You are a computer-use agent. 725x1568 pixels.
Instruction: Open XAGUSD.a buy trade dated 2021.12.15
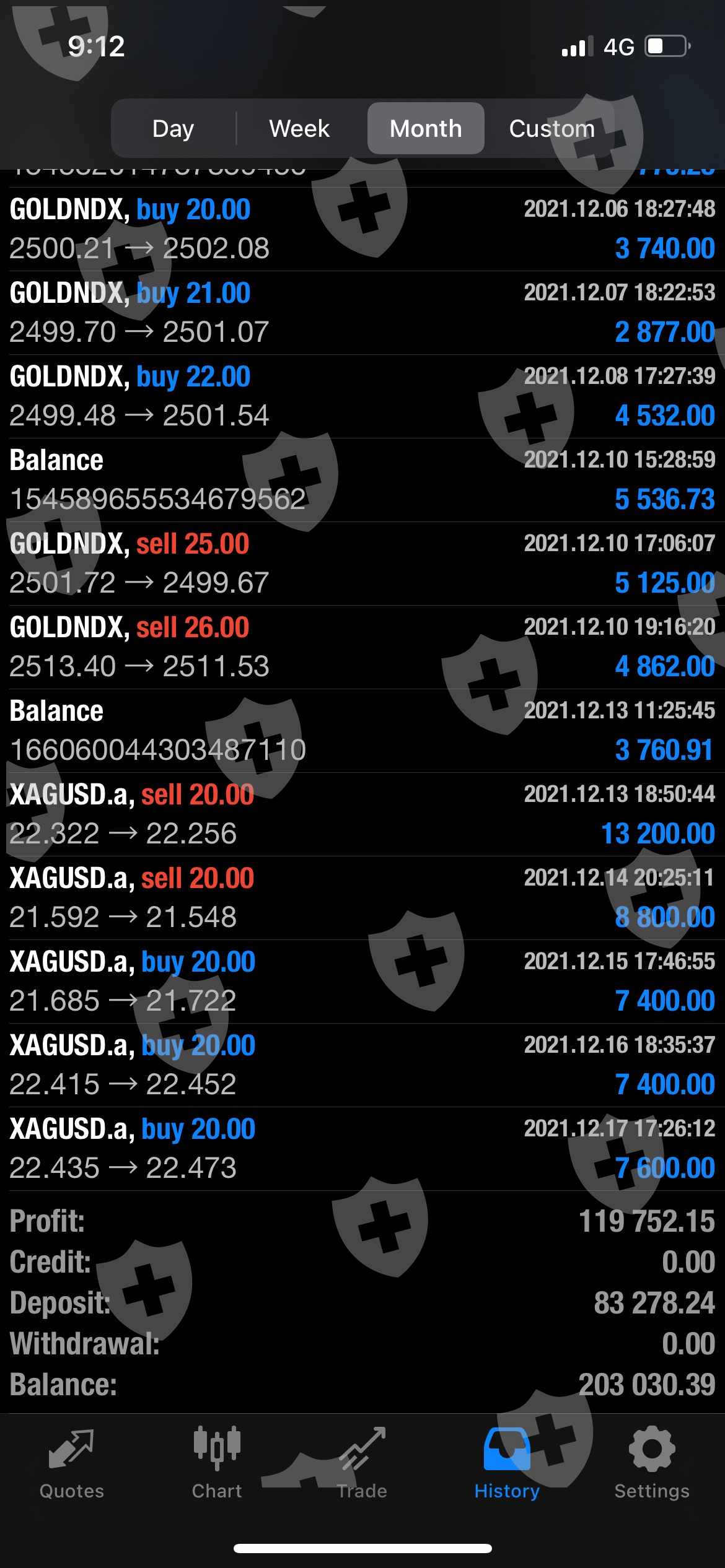click(x=362, y=982)
